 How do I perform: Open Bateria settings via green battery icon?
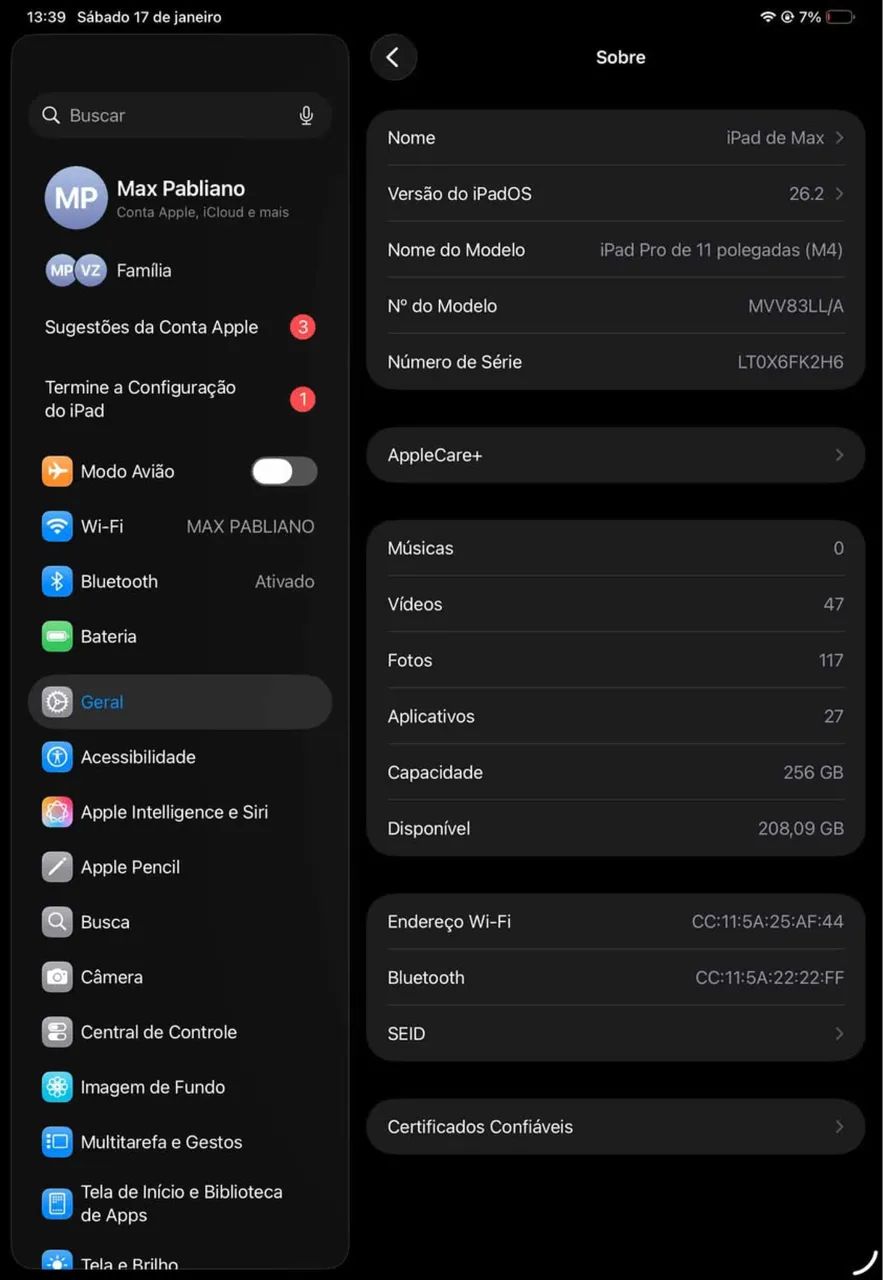pyautogui.click(x=56, y=636)
